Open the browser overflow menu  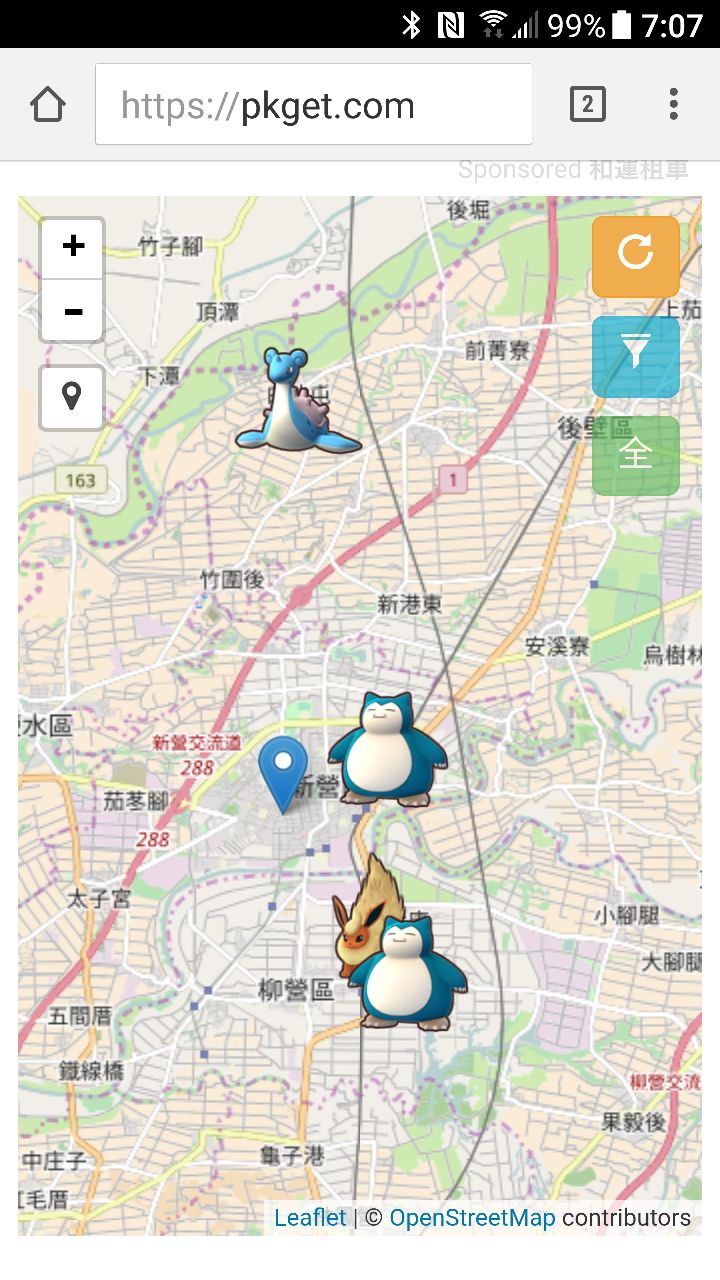[x=673, y=104]
